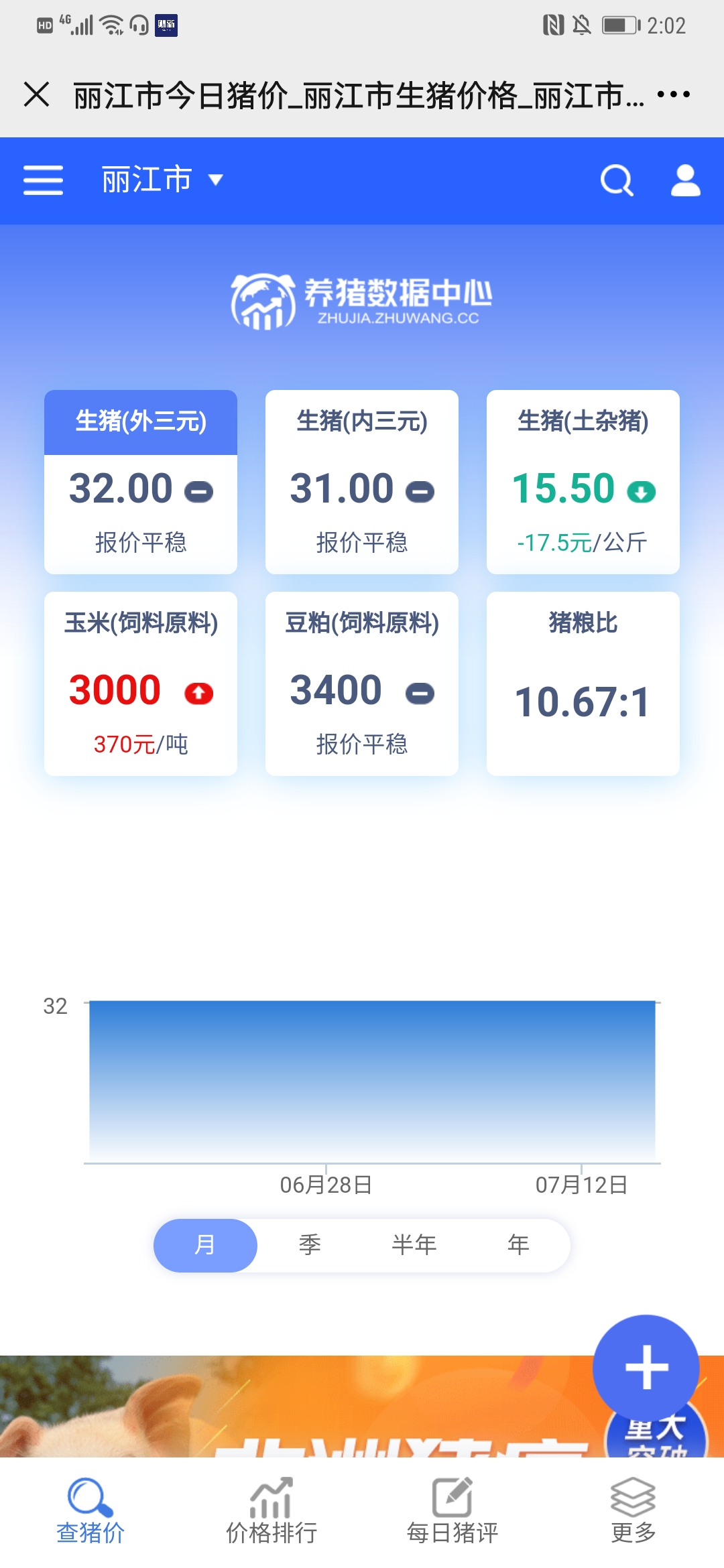This screenshot has width=724, height=1568.
Task: Select the 生猪(土杂猪) price card
Action: coord(583,482)
